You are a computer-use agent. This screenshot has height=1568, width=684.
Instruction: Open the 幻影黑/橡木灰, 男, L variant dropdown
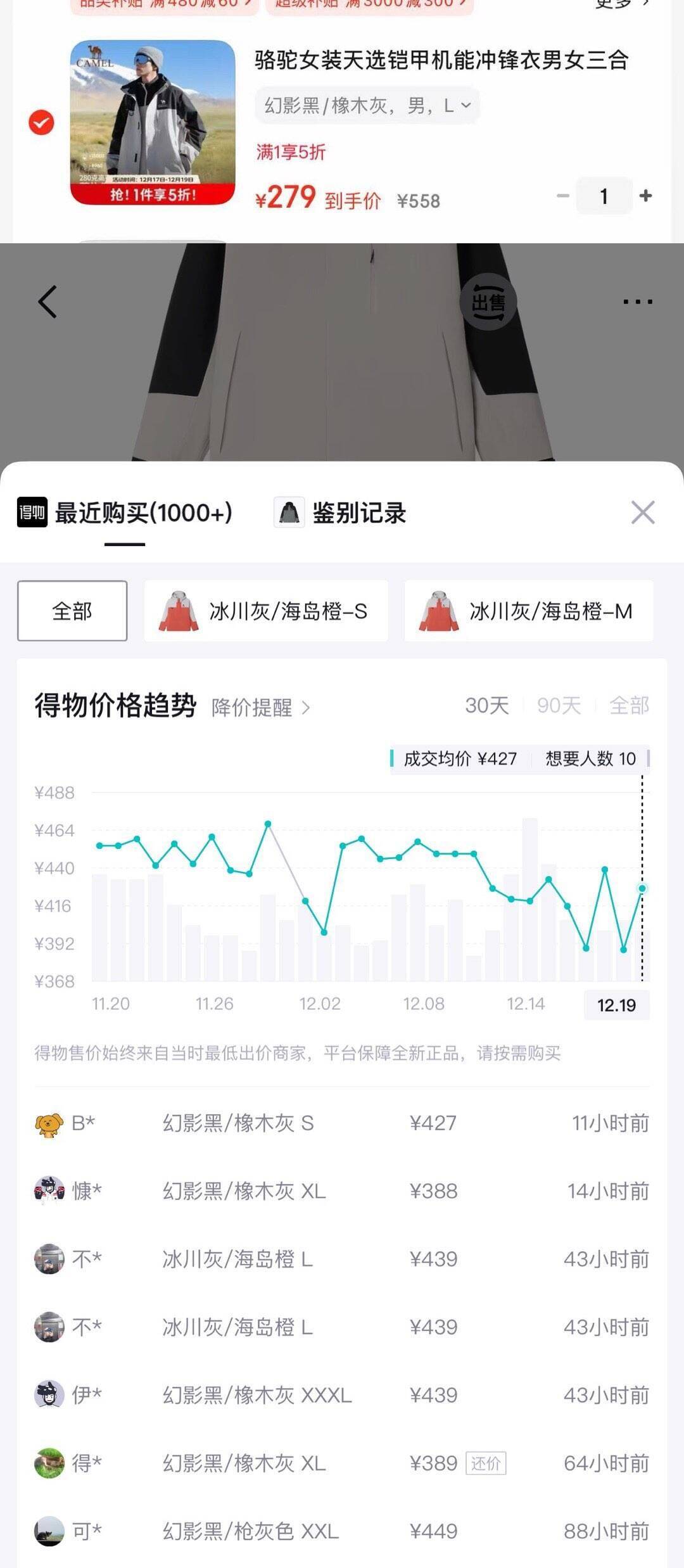click(367, 105)
